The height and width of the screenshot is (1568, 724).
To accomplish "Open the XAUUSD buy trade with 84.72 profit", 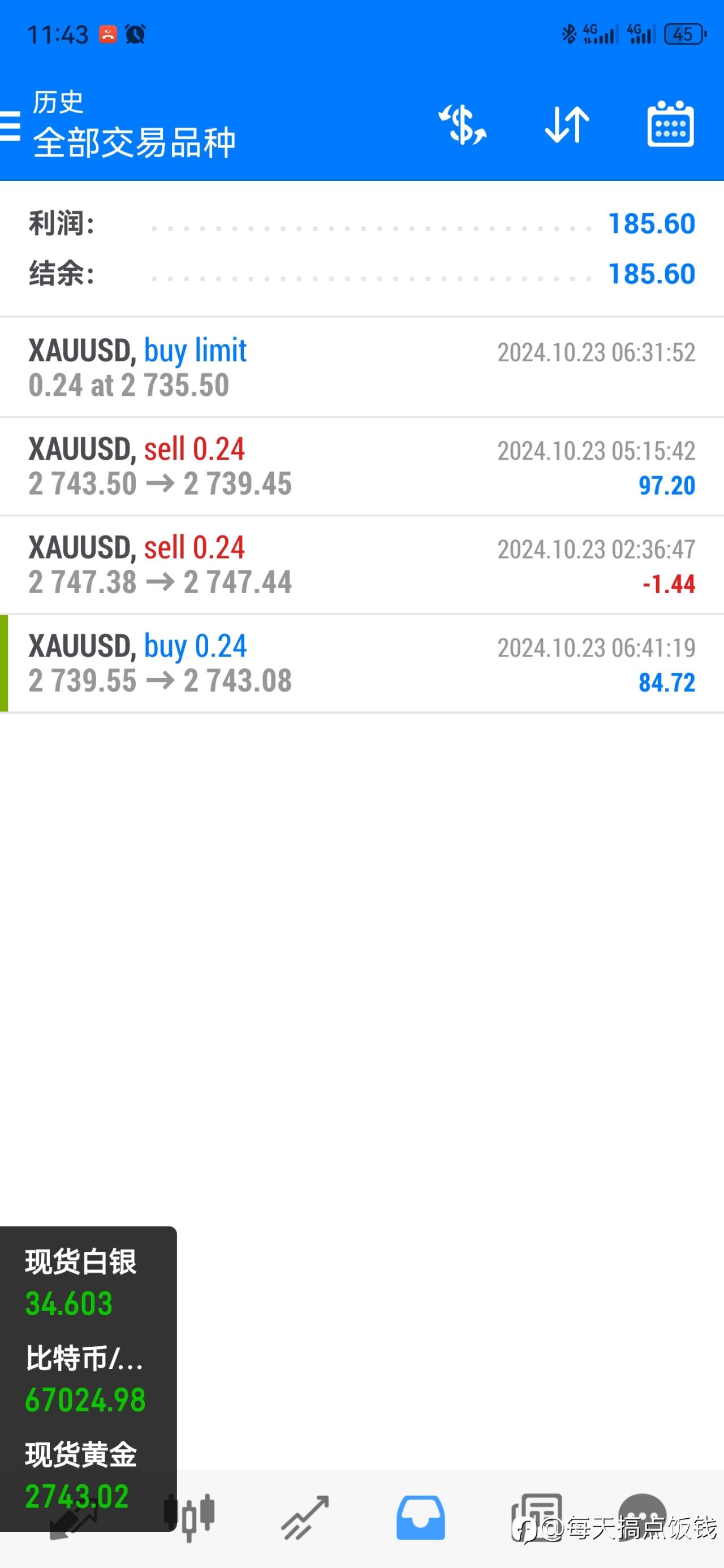I will pos(361,663).
